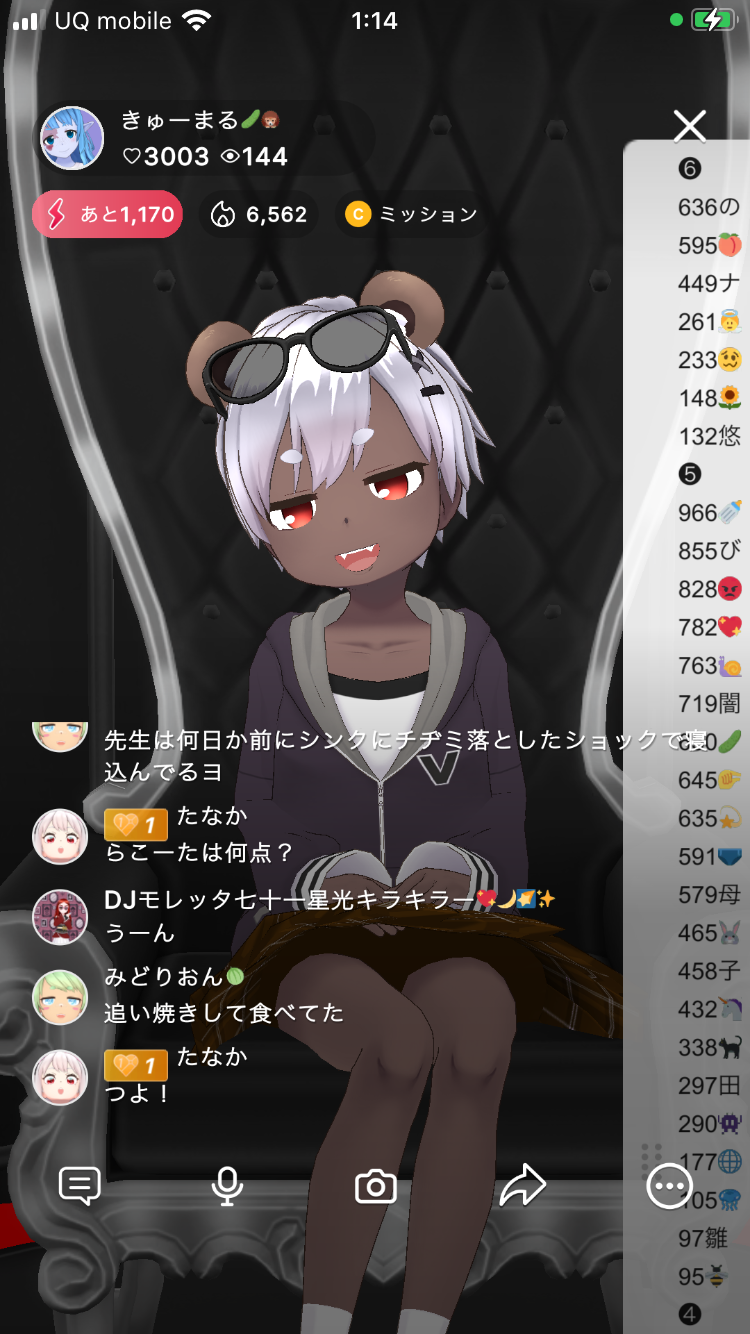
Task: Open たなか's avatar beside らこーたは何点？
Action: coord(60,837)
